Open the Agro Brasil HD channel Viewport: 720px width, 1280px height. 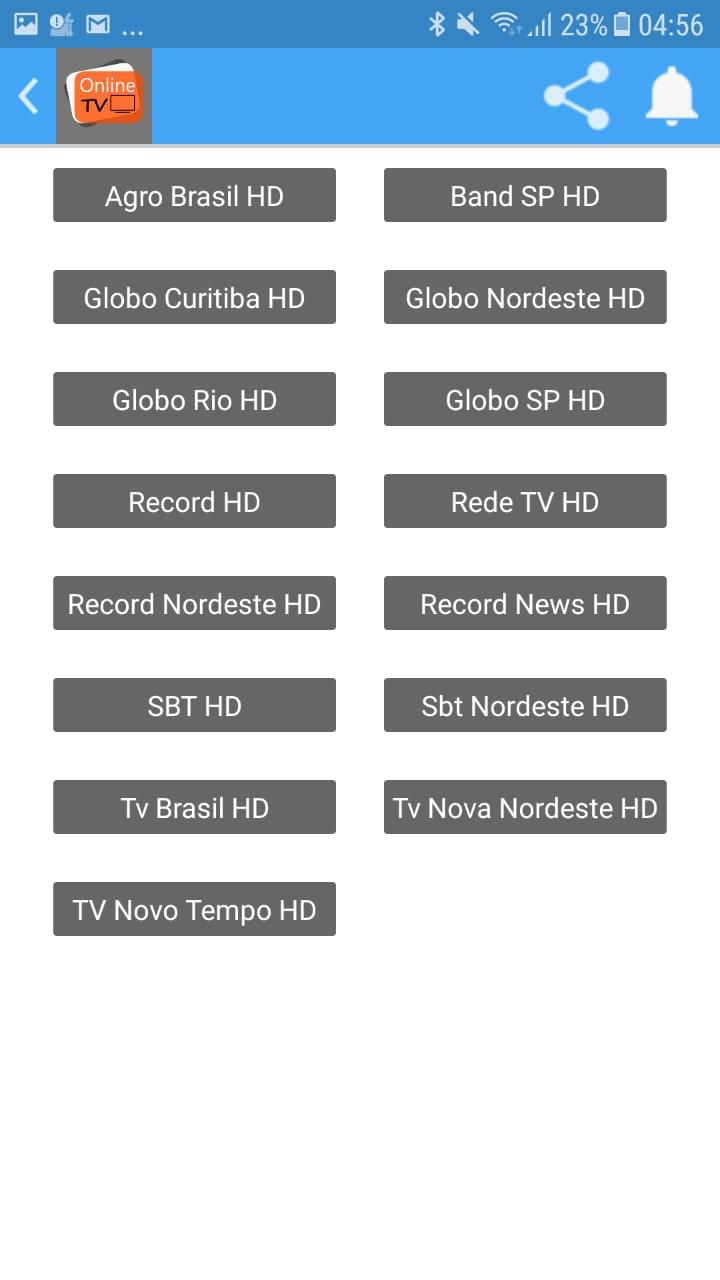coord(194,195)
